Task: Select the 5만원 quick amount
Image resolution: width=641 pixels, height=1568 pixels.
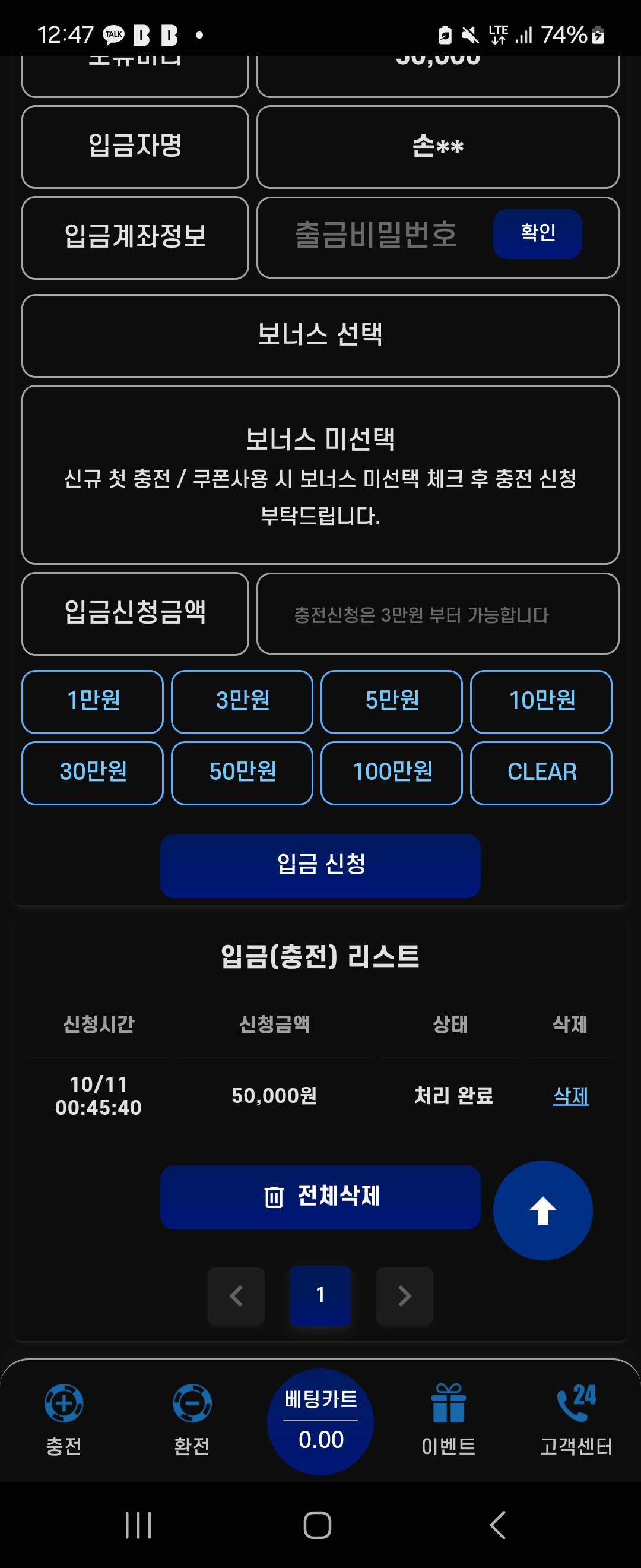Action: point(392,701)
